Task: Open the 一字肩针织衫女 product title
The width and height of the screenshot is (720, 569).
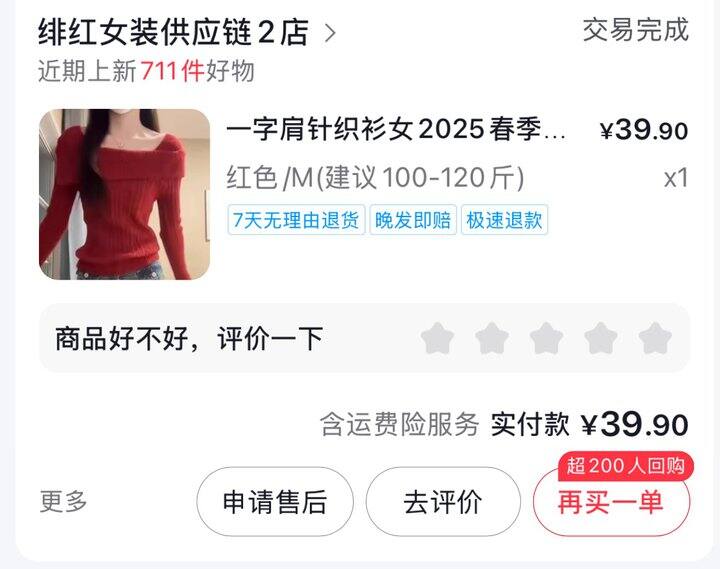Action: [x=397, y=130]
